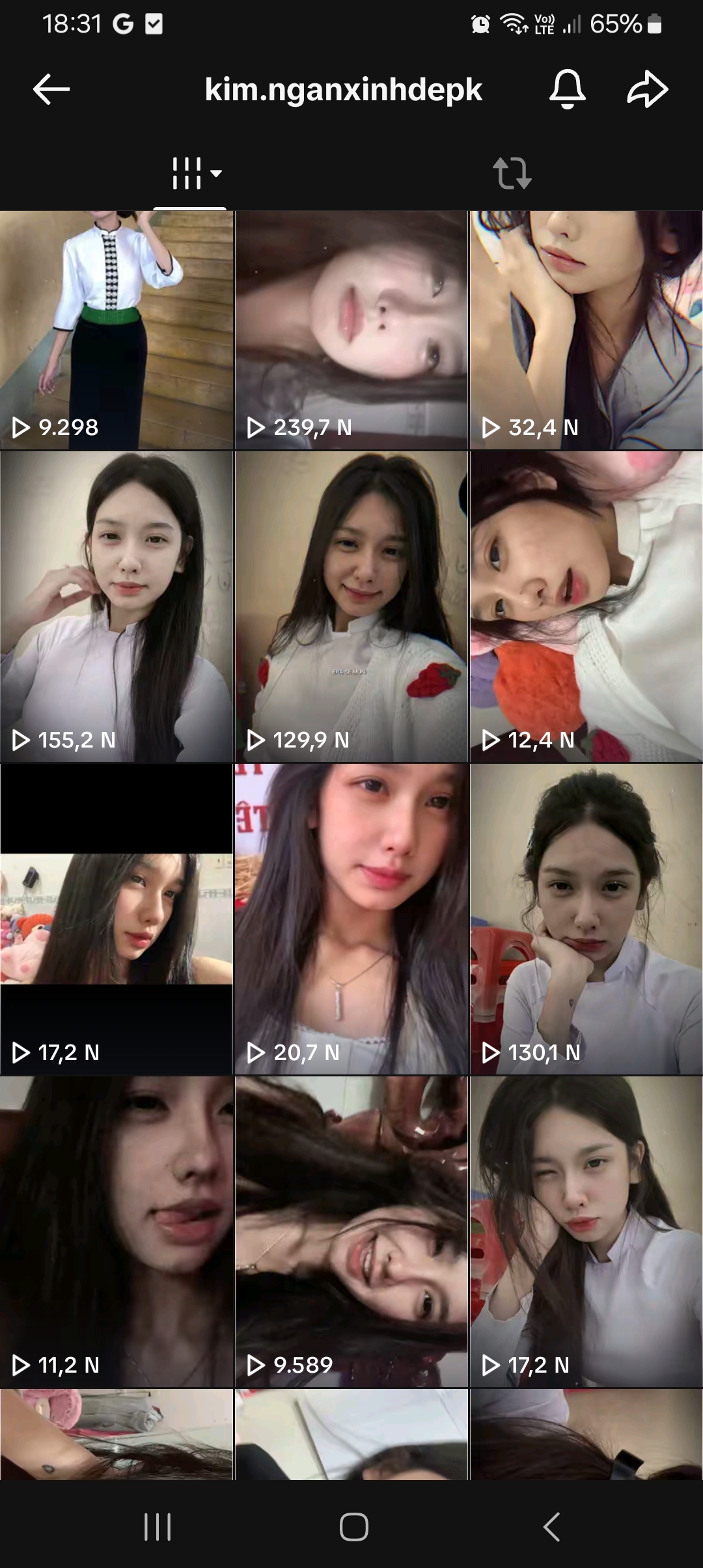Open the video with 9.298 views
Image resolution: width=703 pixels, height=1568 pixels.
pyautogui.click(x=117, y=329)
